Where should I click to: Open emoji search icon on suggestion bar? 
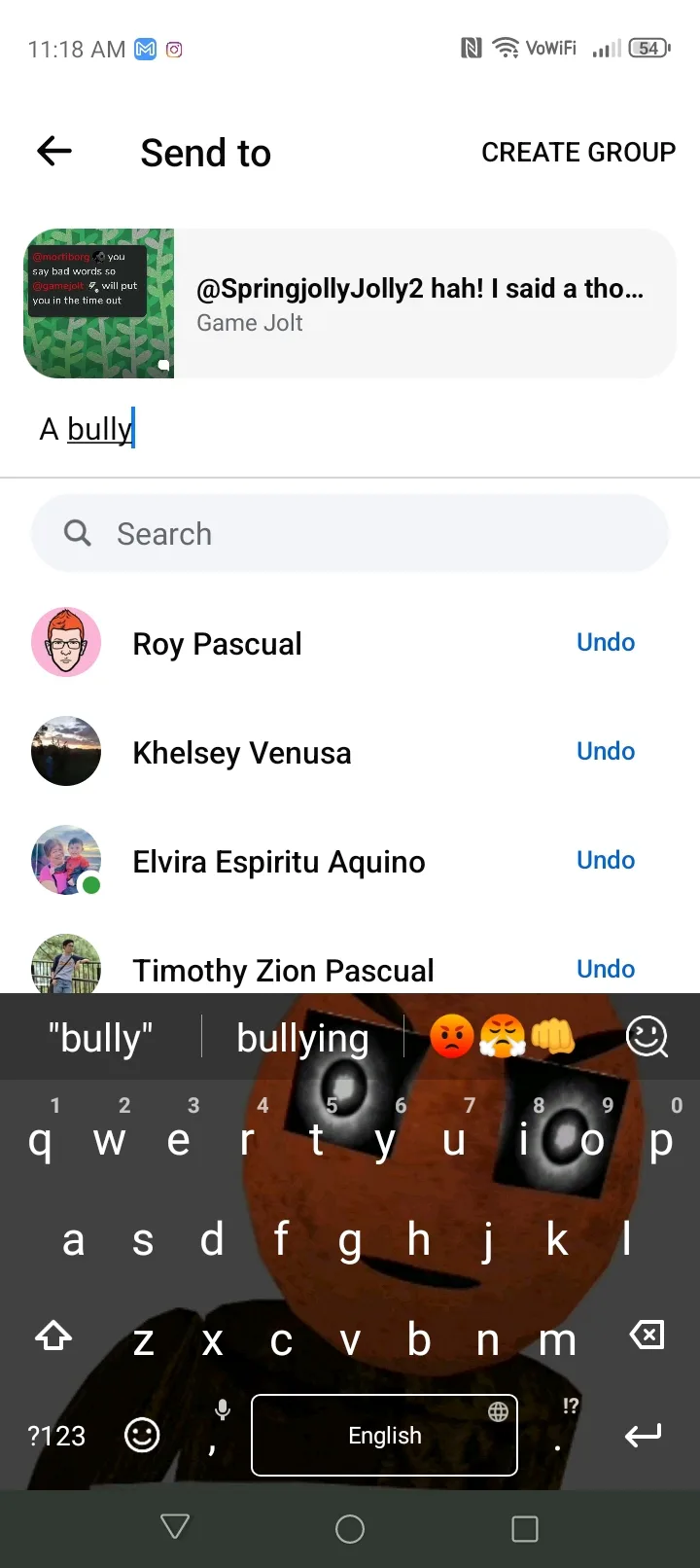point(647,1037)
